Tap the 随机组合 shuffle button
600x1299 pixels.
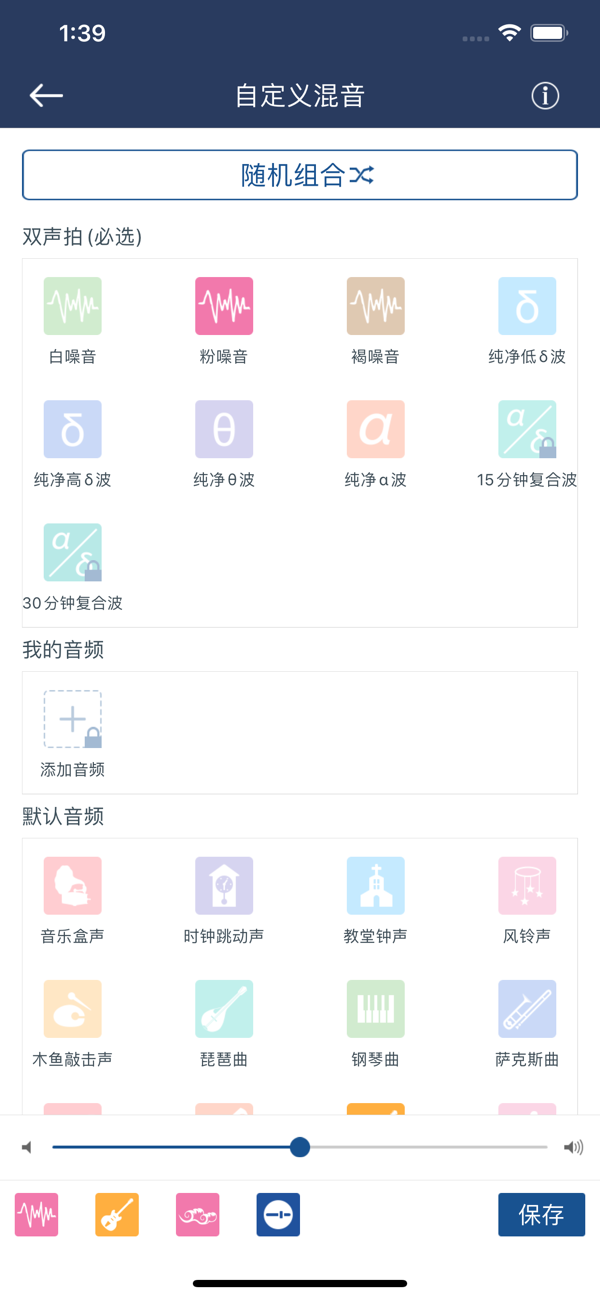click(x=300, y=175)
